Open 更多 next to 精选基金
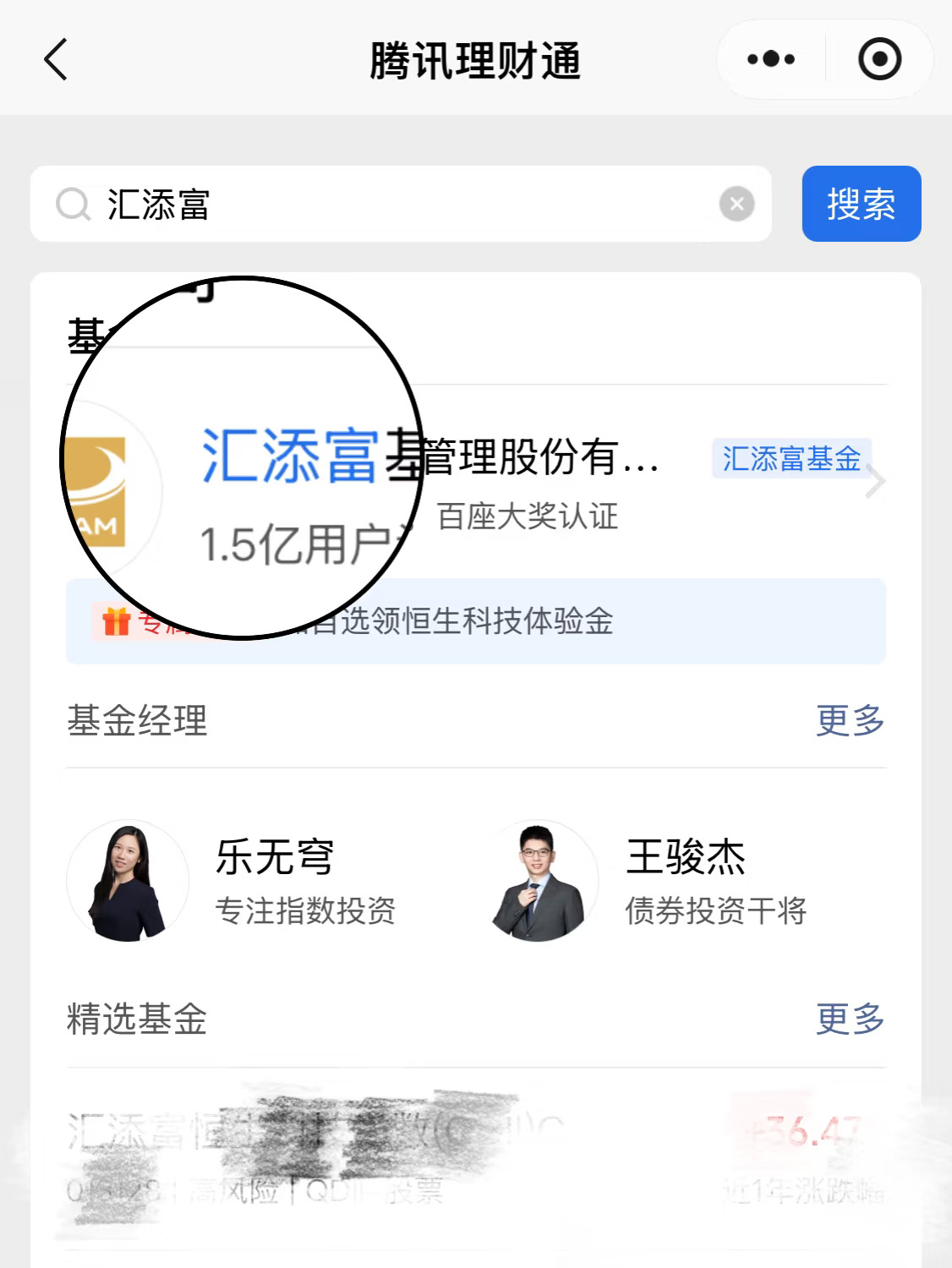This screenshot has width=952, height=1268. 850,1019
